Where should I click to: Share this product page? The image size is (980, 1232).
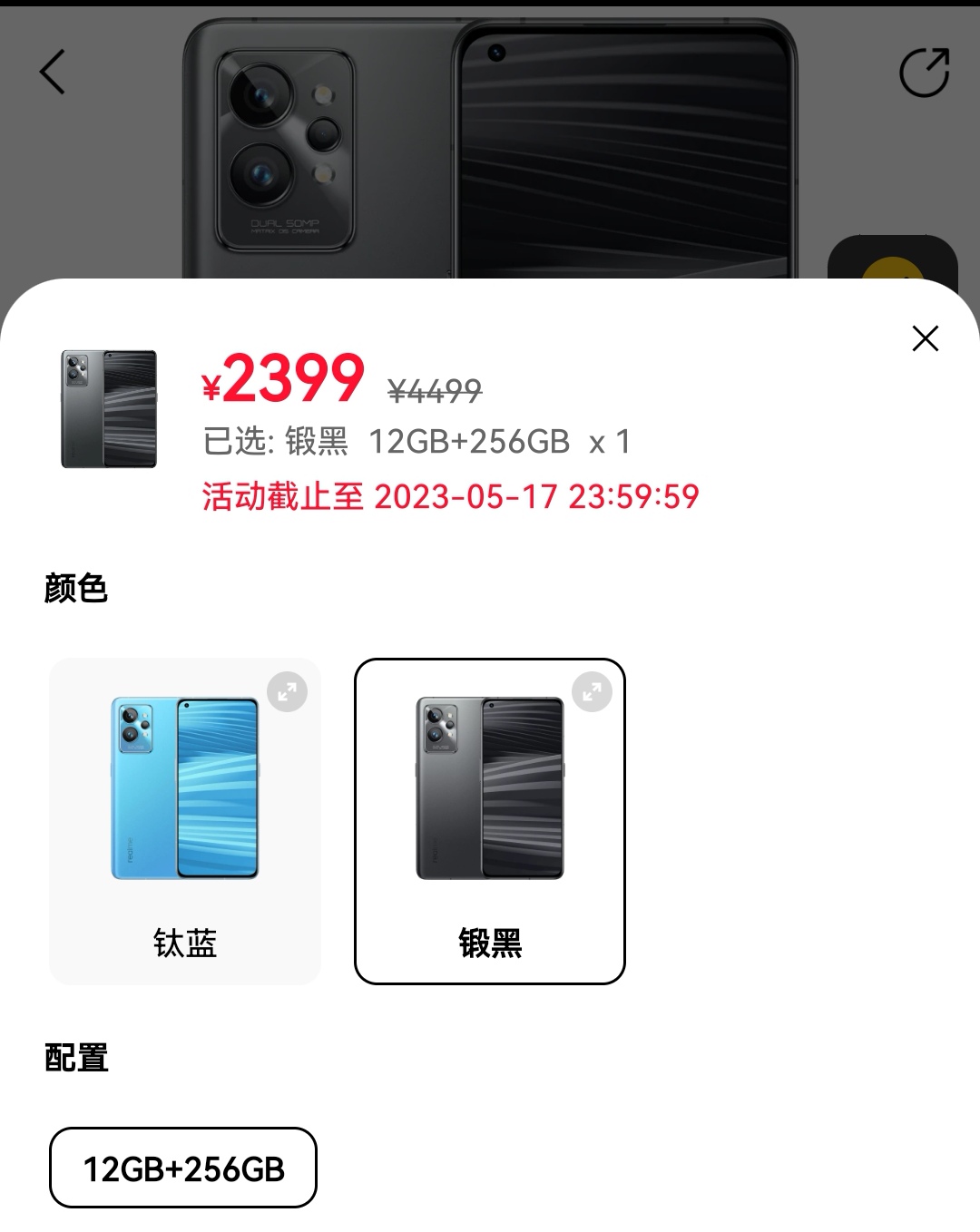(x=924, y=73)
